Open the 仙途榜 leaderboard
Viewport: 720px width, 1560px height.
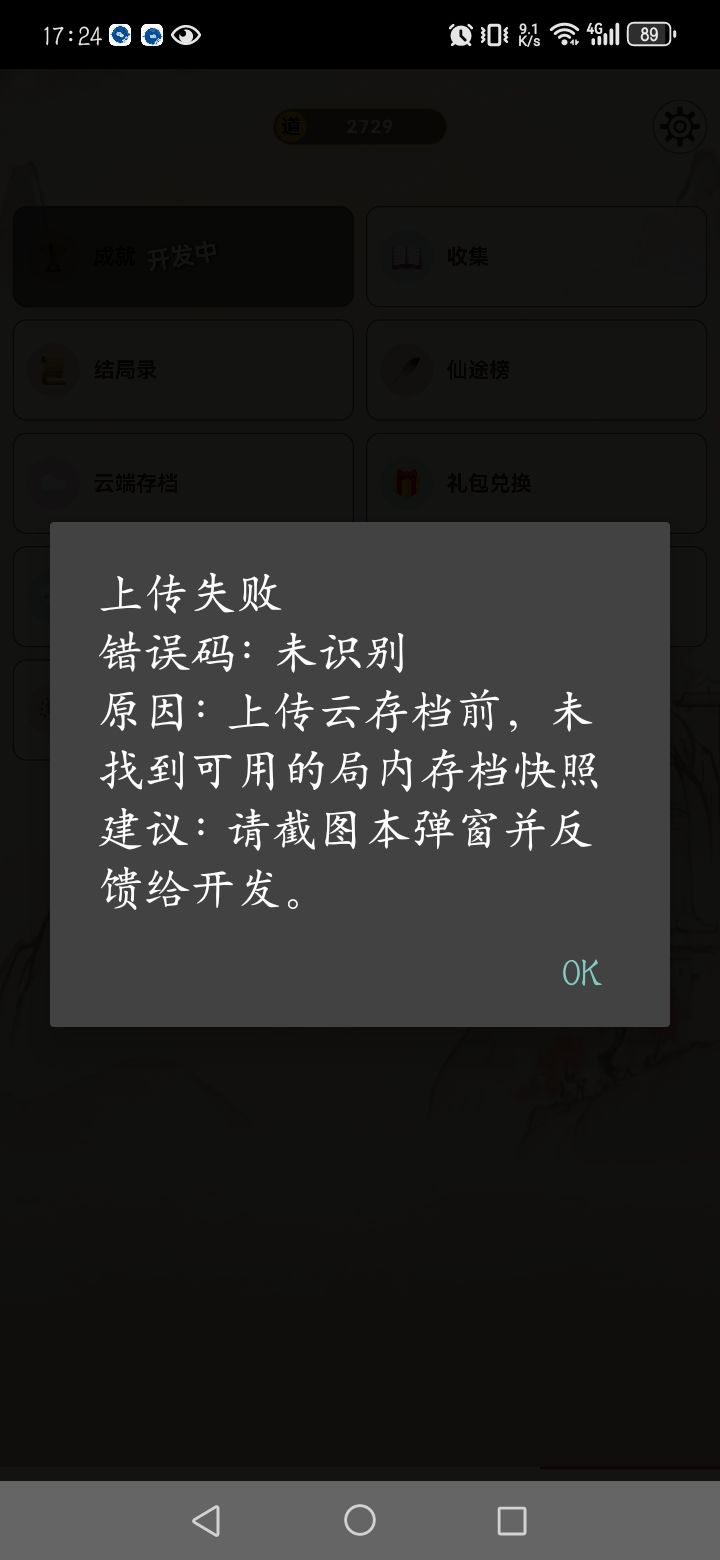click(x=536, y=370)
